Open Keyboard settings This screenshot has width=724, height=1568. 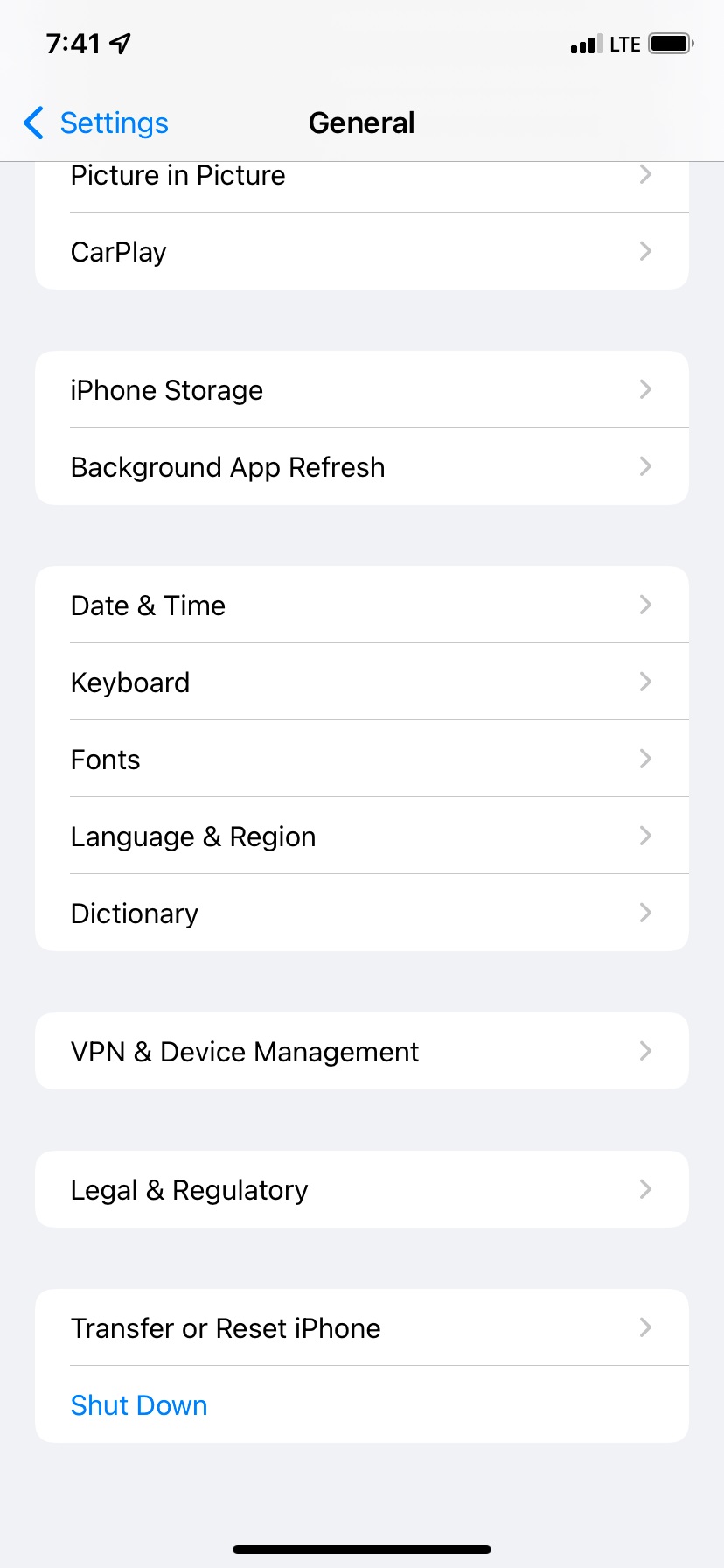click(x=362, y=682)
